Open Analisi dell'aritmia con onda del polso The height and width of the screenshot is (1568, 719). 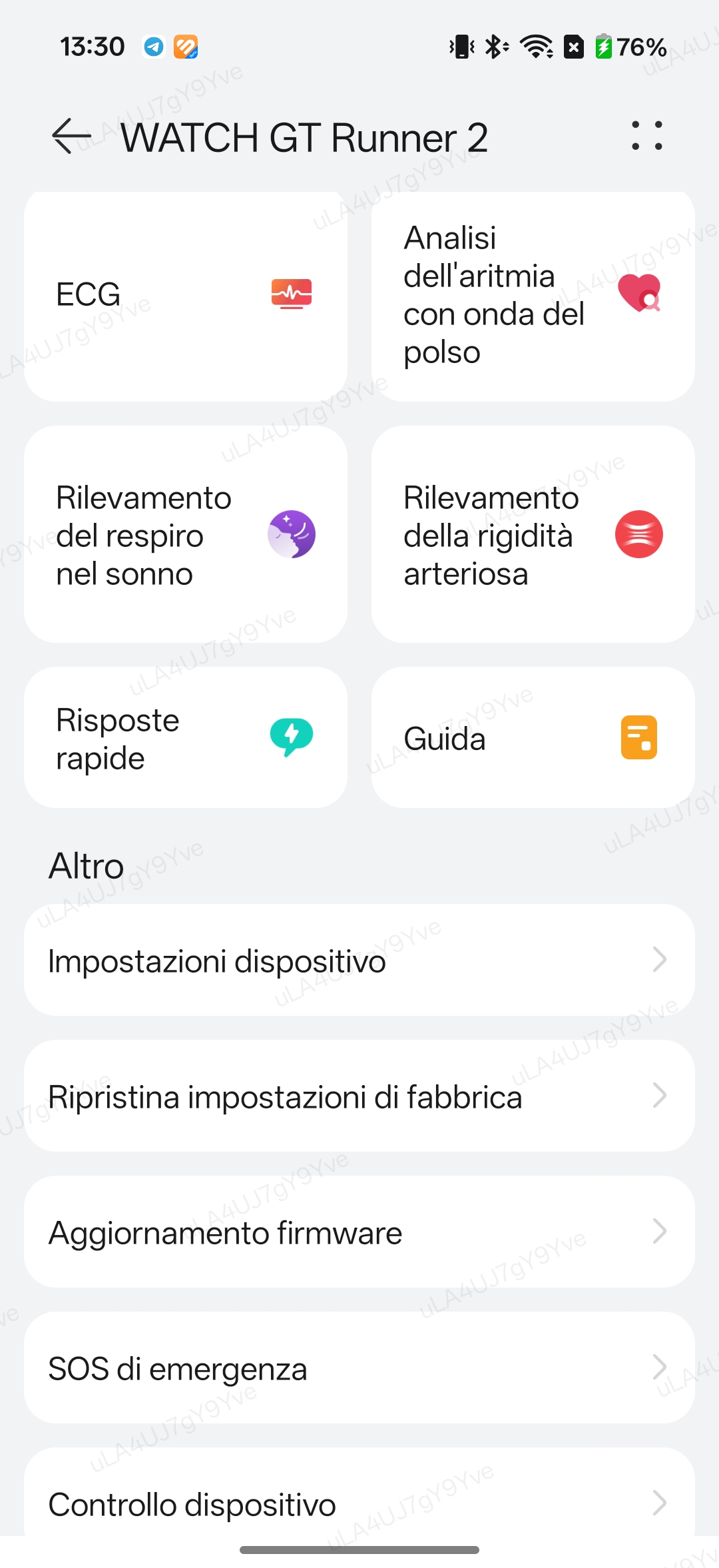point(533,295)
